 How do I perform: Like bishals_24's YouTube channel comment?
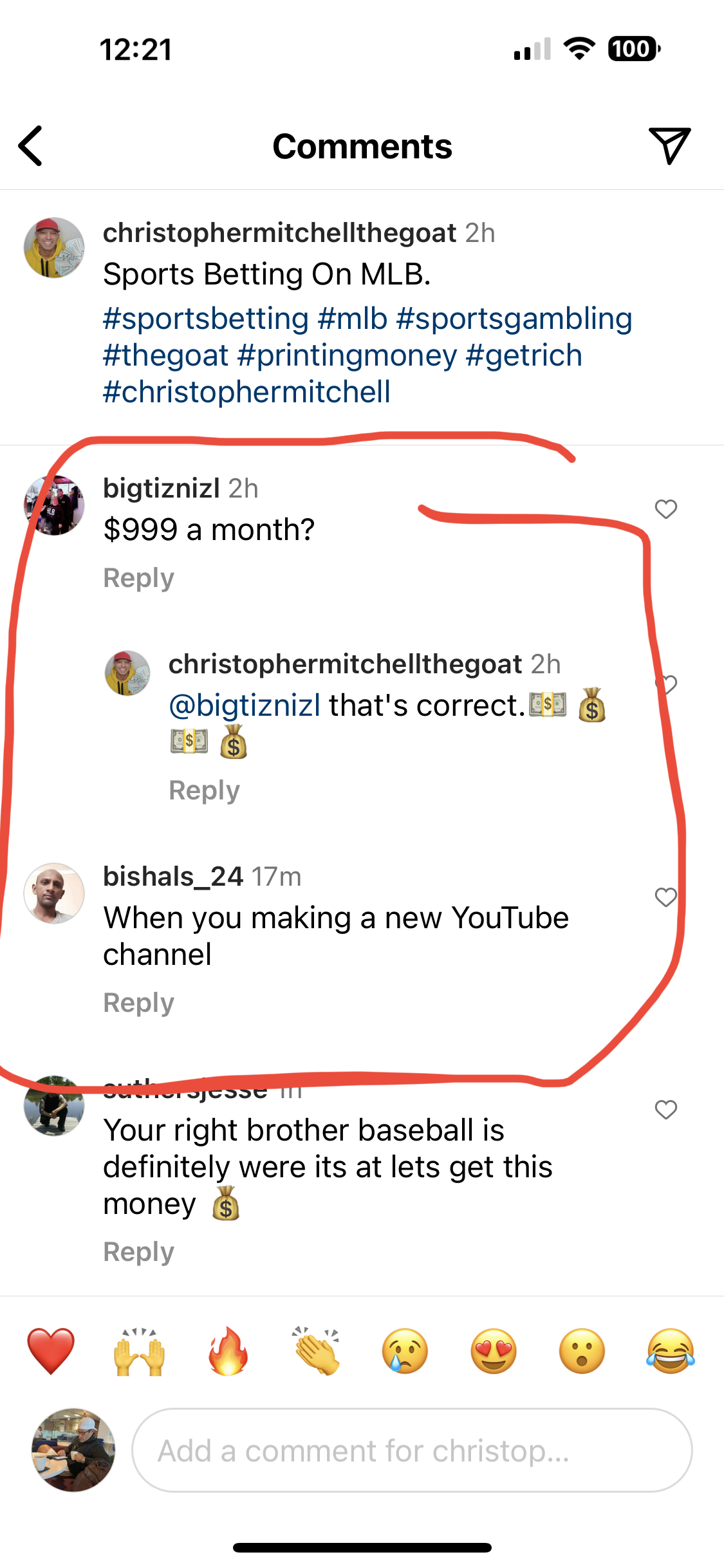(x=665, y=897)
